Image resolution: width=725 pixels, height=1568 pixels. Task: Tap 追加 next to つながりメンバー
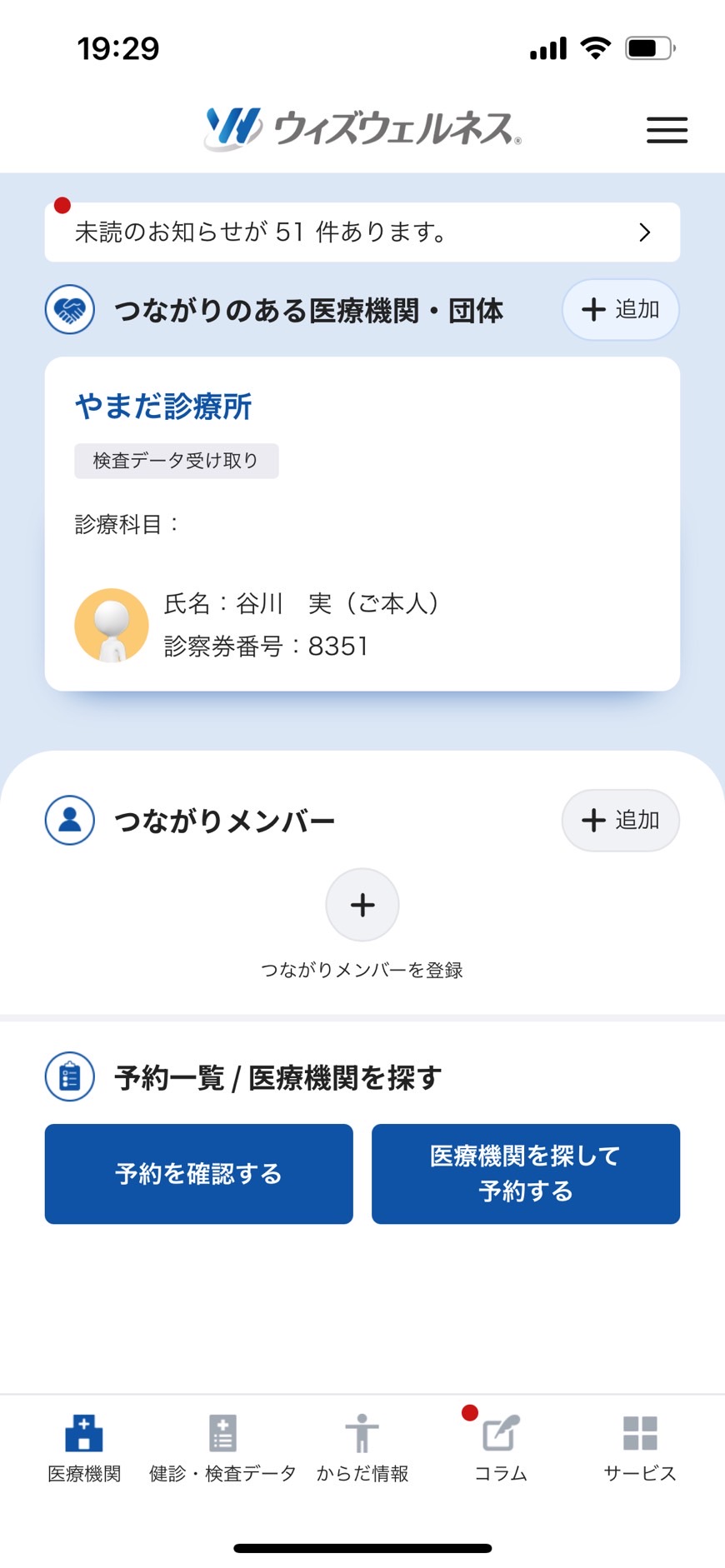coord(621,821)
